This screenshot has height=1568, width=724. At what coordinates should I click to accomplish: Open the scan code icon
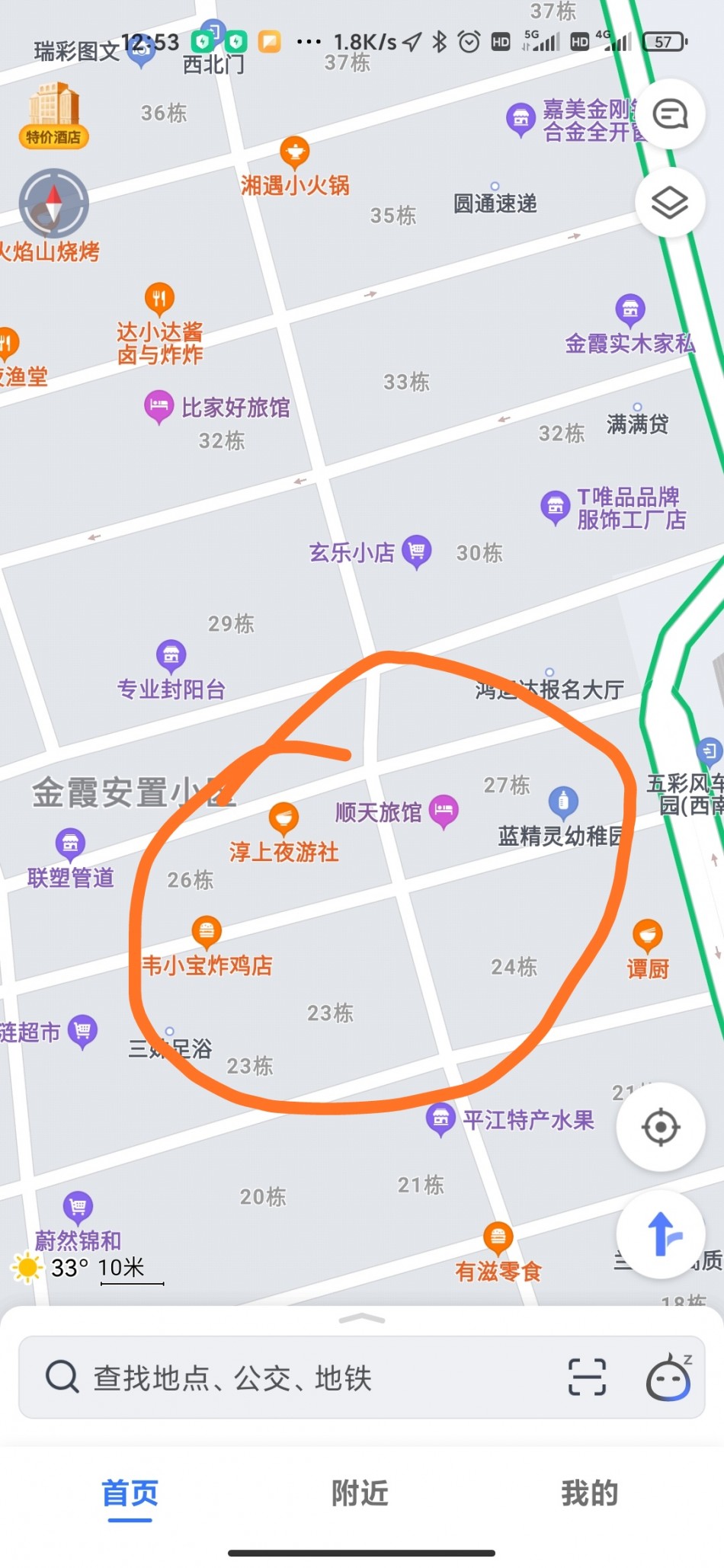pos(587,1378)
